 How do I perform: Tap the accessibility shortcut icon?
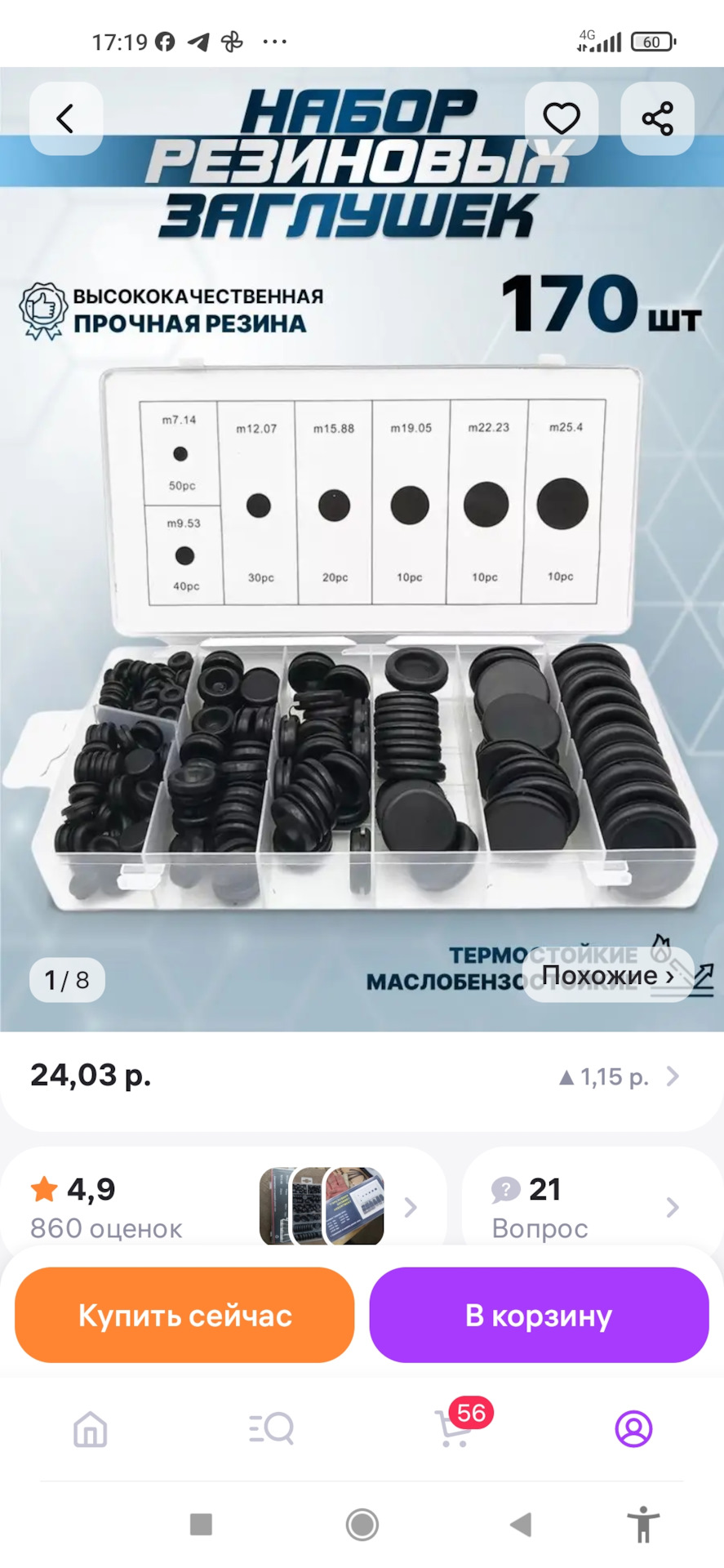[x=643, y=1524]
